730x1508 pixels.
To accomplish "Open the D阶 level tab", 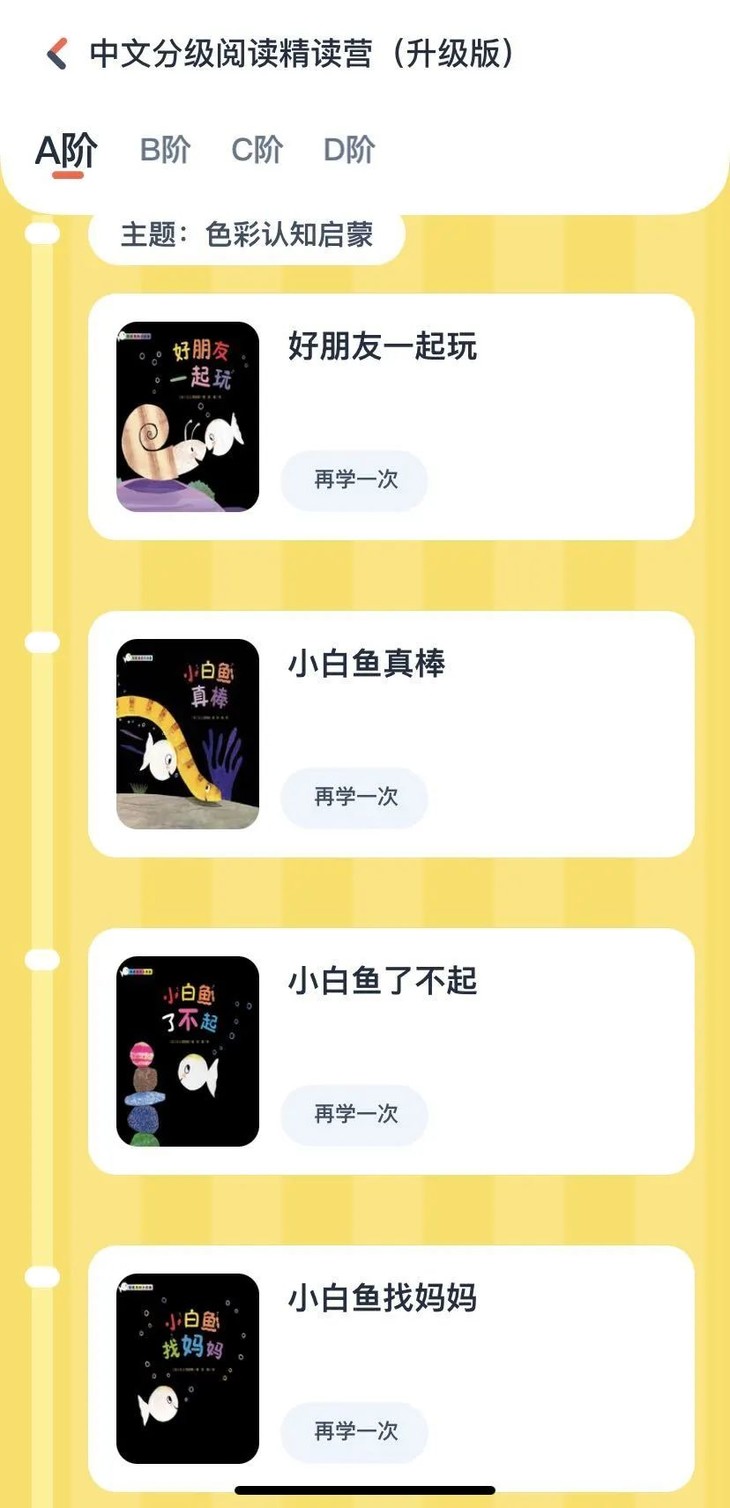I will (x=346, y=150).
